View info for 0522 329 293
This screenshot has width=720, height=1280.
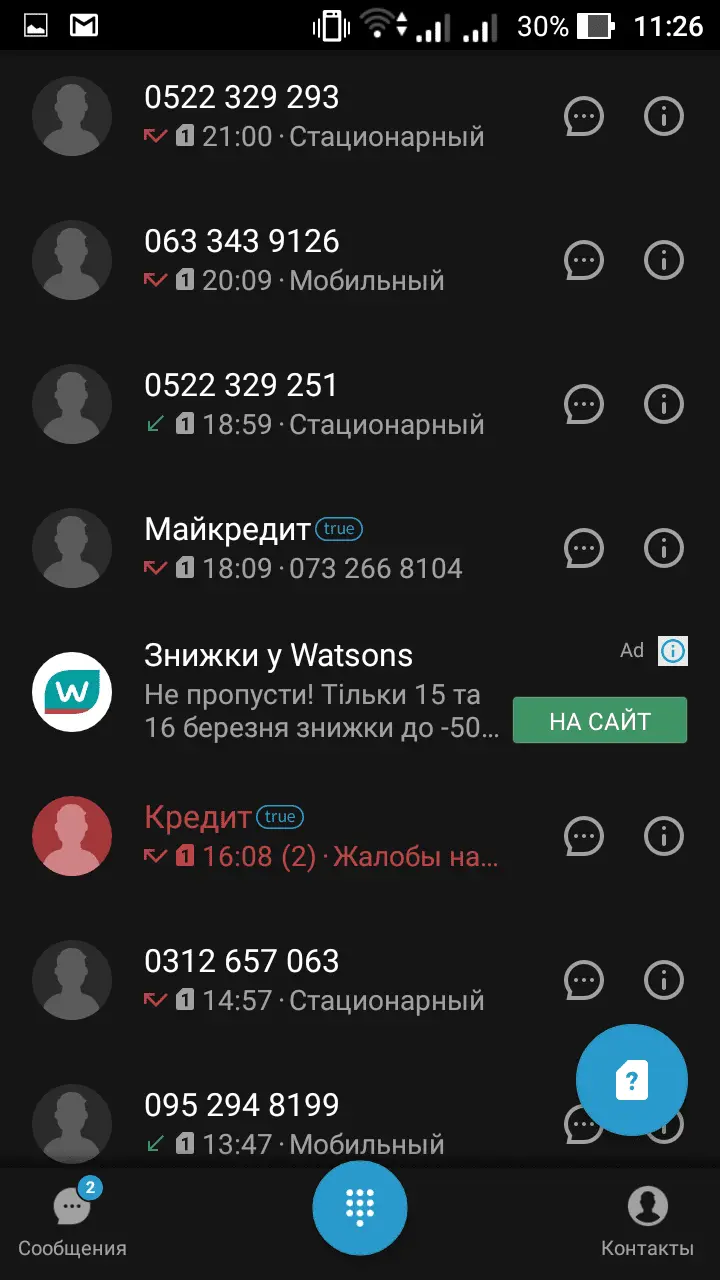(663, 117)
